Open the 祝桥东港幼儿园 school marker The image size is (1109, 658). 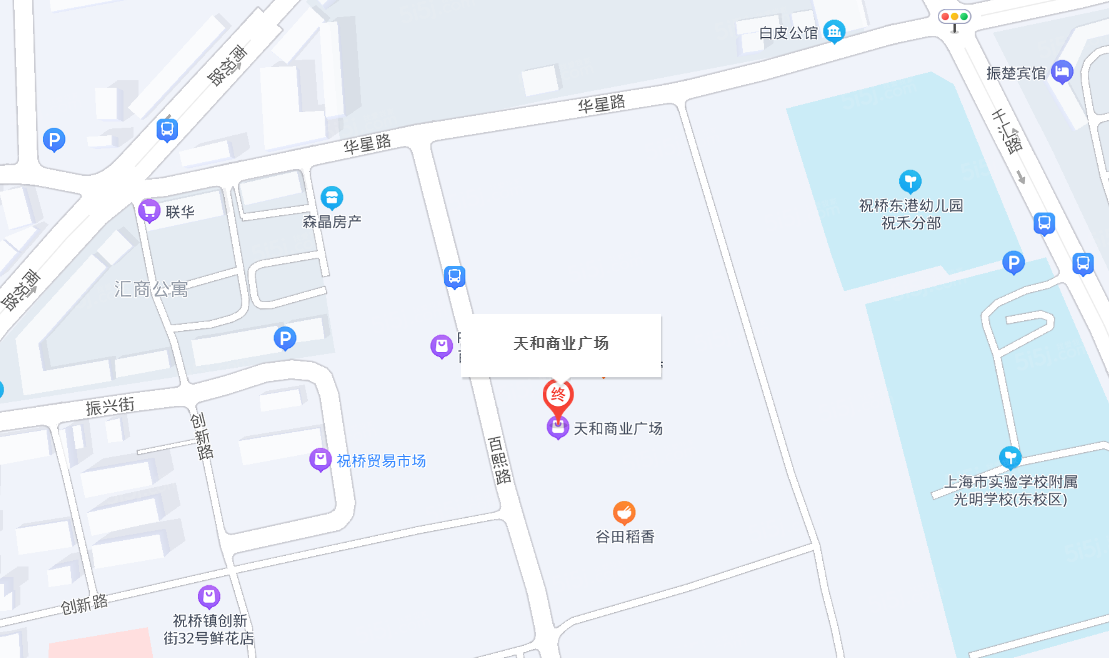[910, 181]
